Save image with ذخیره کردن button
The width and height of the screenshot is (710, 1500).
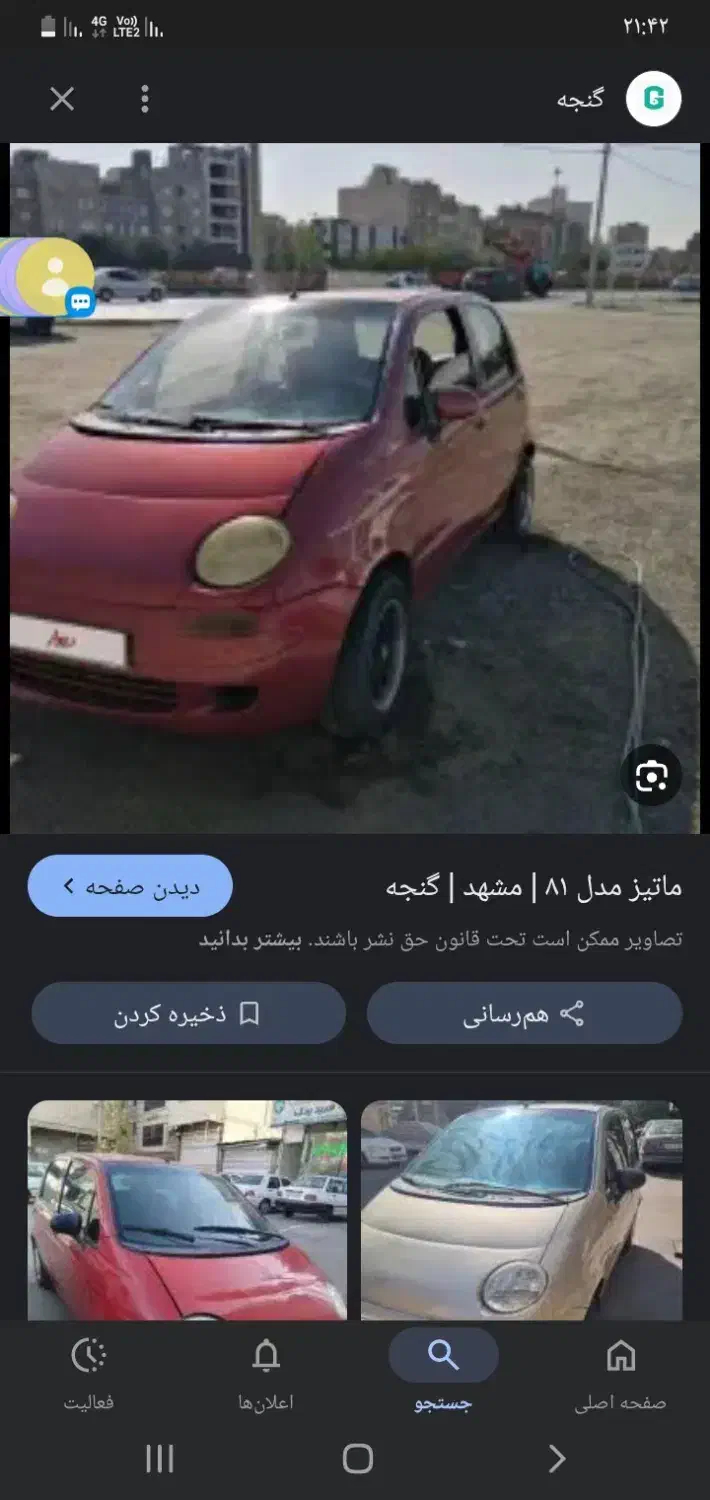[x=188, y=1014]
